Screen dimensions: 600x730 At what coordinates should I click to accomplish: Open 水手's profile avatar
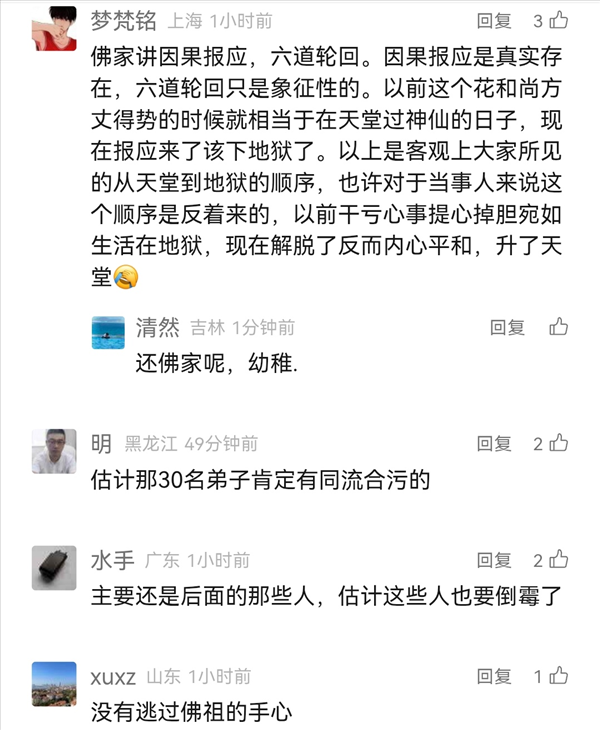point(56,568)
